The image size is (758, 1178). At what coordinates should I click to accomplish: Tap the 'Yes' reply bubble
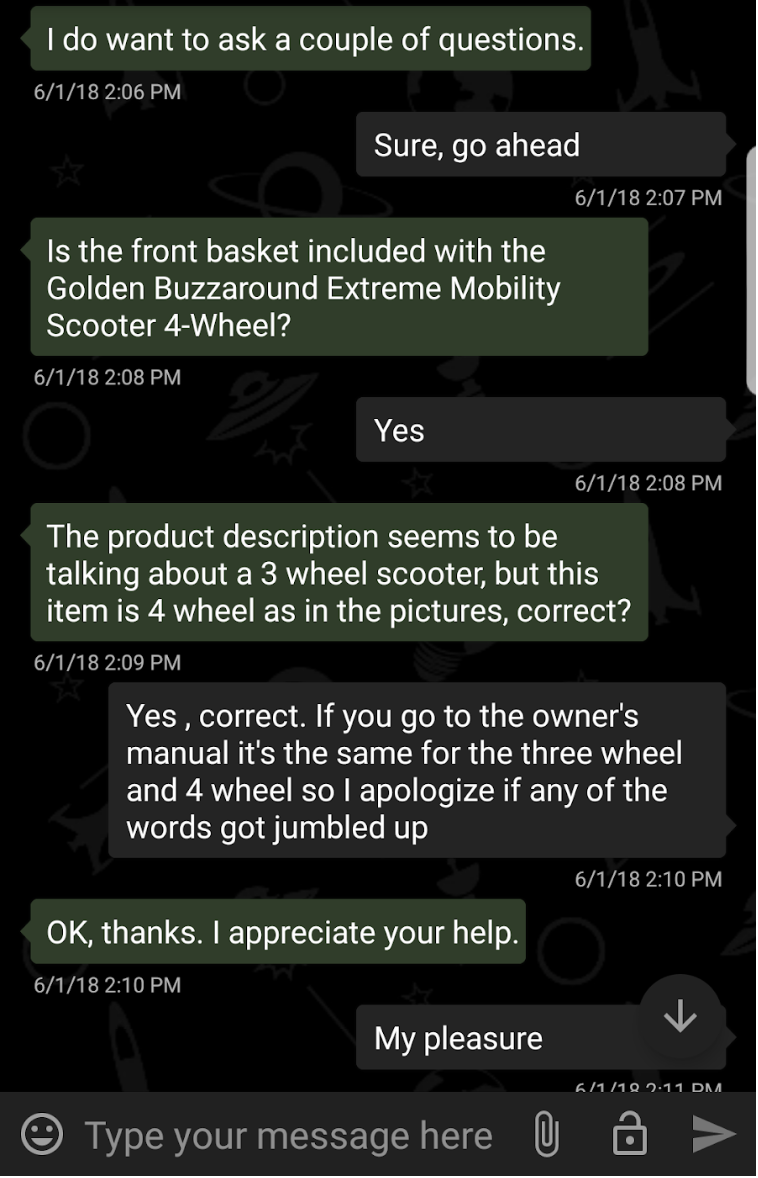tap(541, 430)
